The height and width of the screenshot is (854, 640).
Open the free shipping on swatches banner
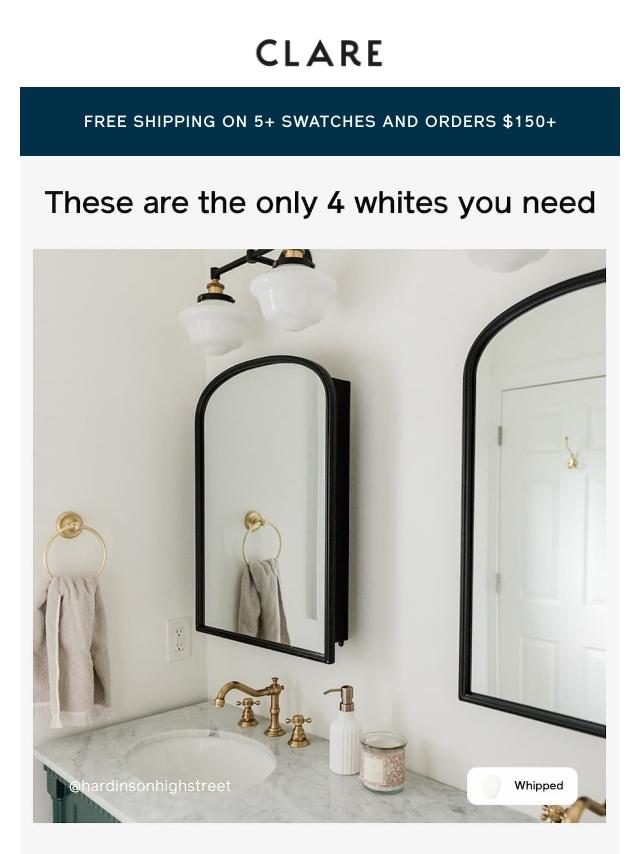click(320, 122)
